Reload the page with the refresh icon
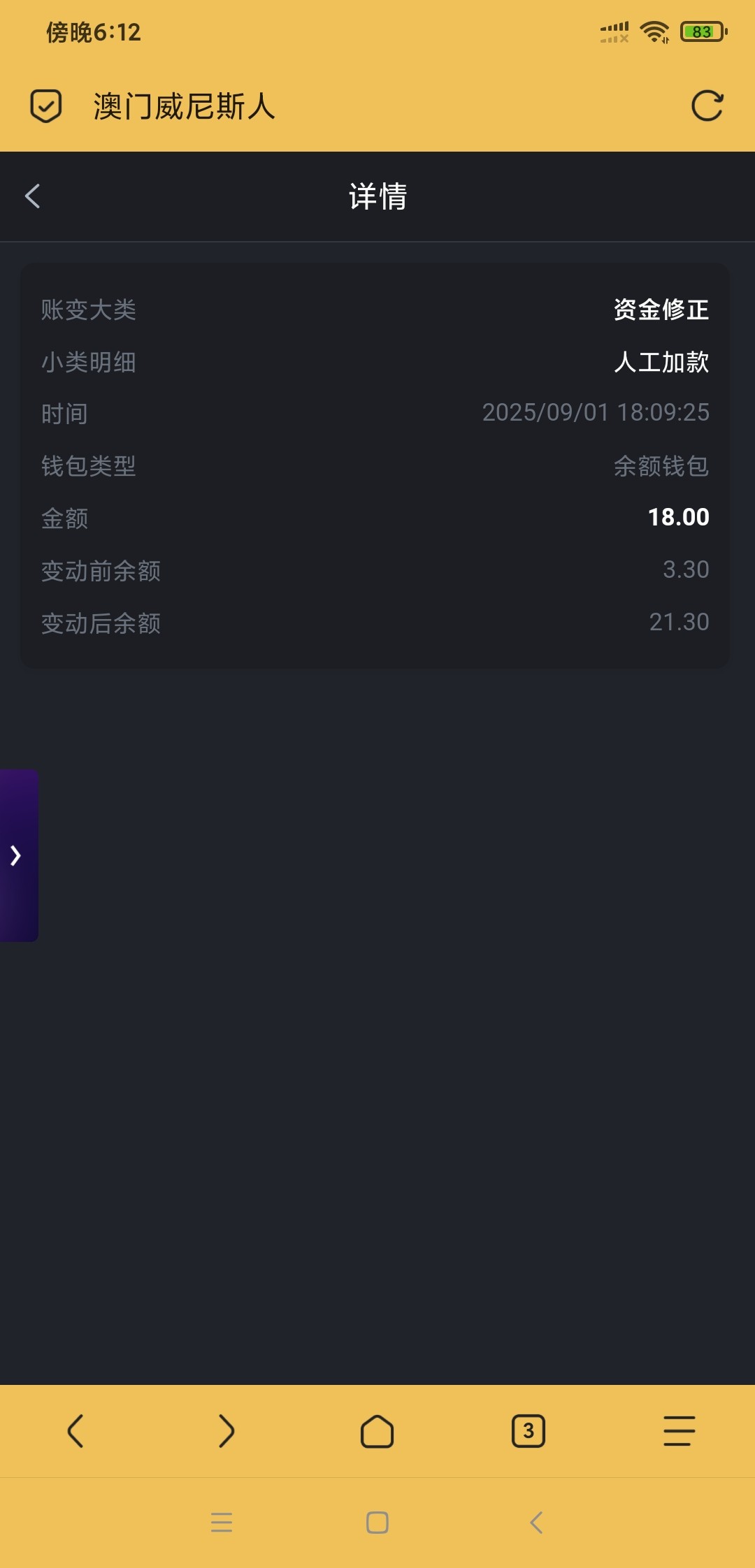This screenshot has height=1568, width=755. (707, 106)
